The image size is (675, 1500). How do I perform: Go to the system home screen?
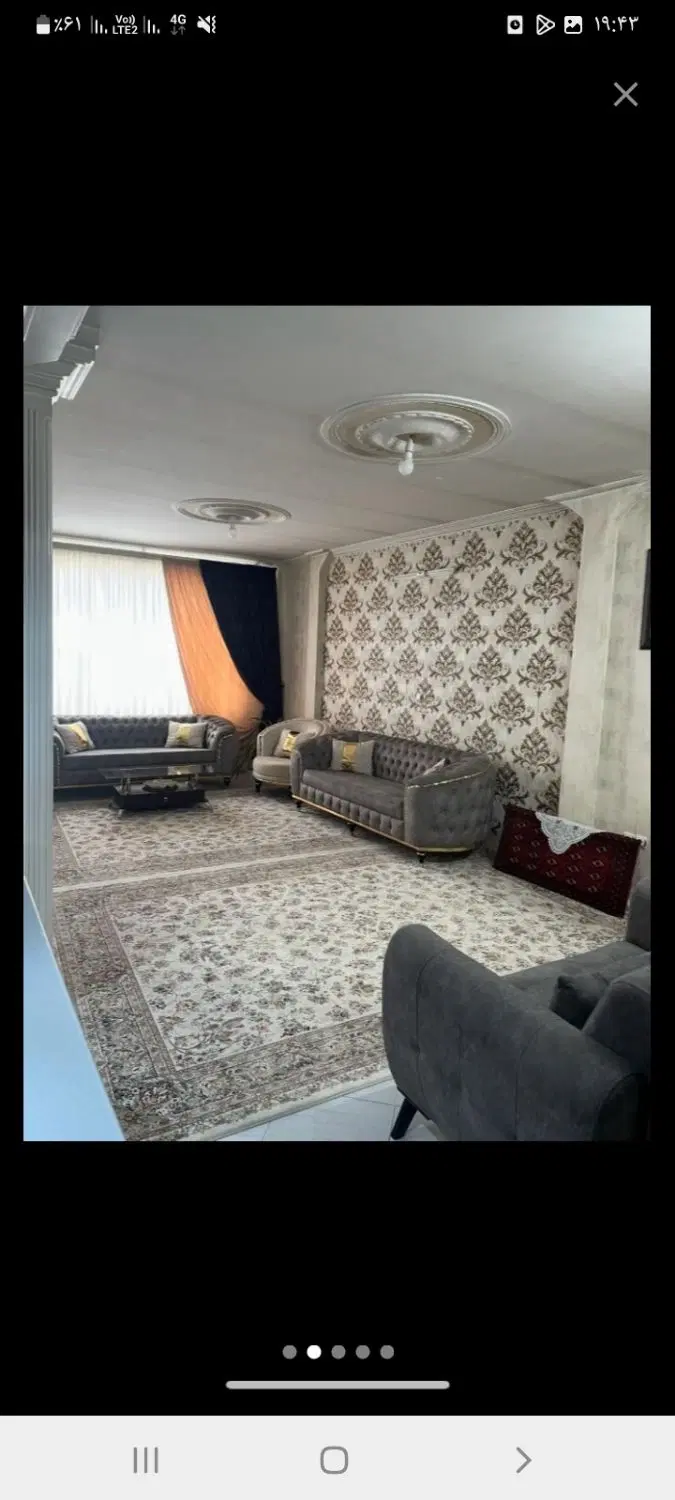334,1460
